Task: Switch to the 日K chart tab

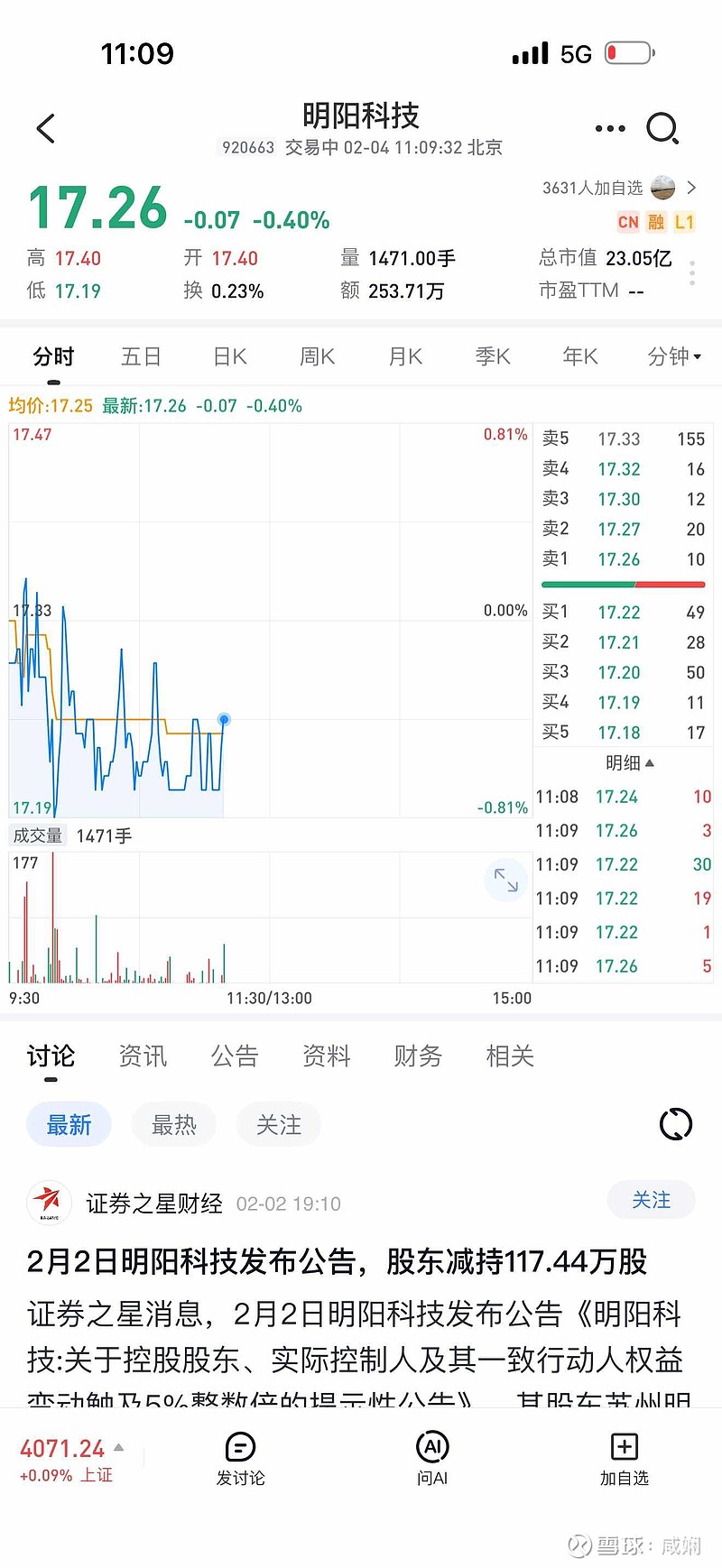Action: coord(230,357)
